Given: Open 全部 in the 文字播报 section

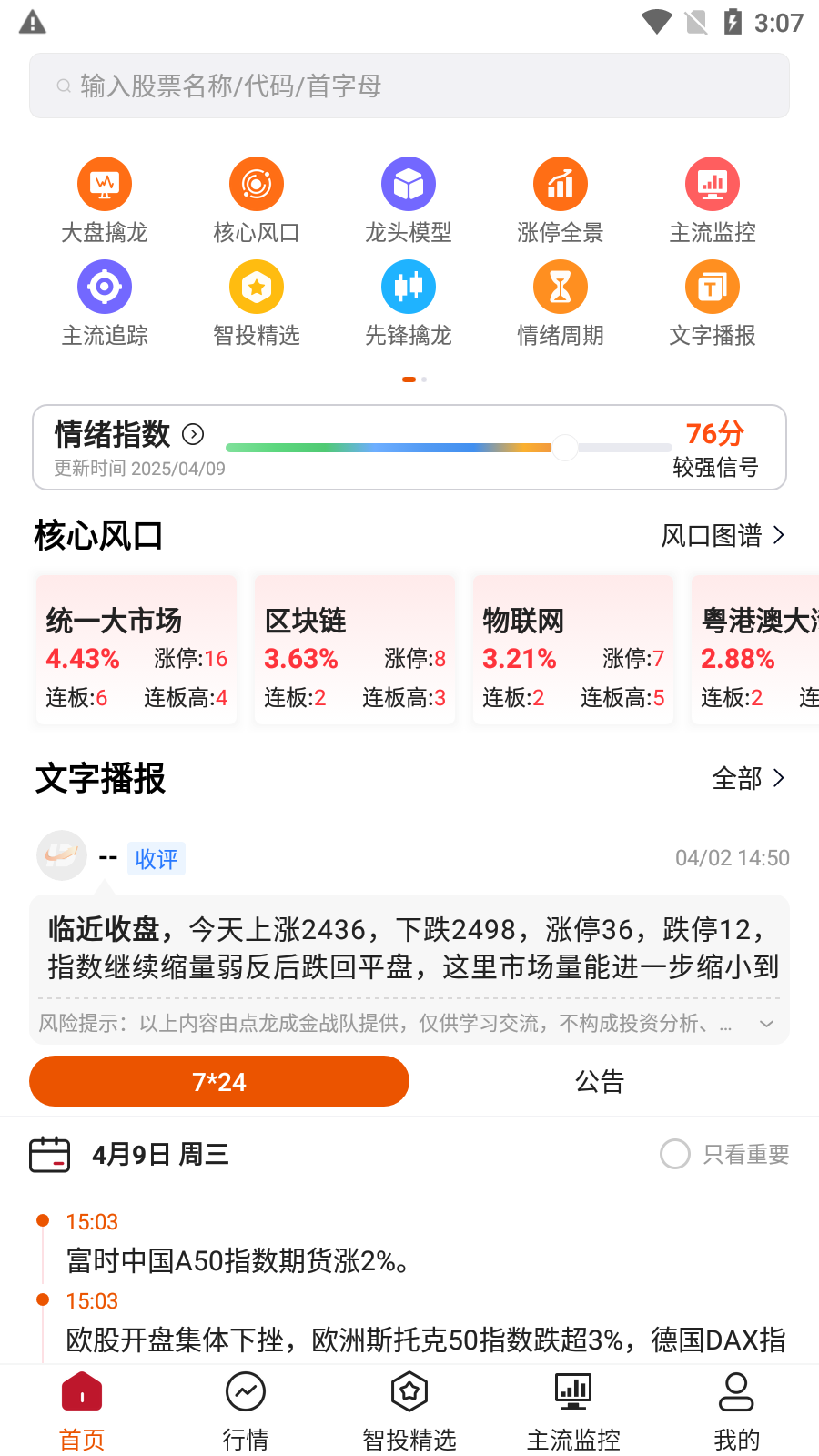Looking at the screenshot, I should click(x=748, y=778).
